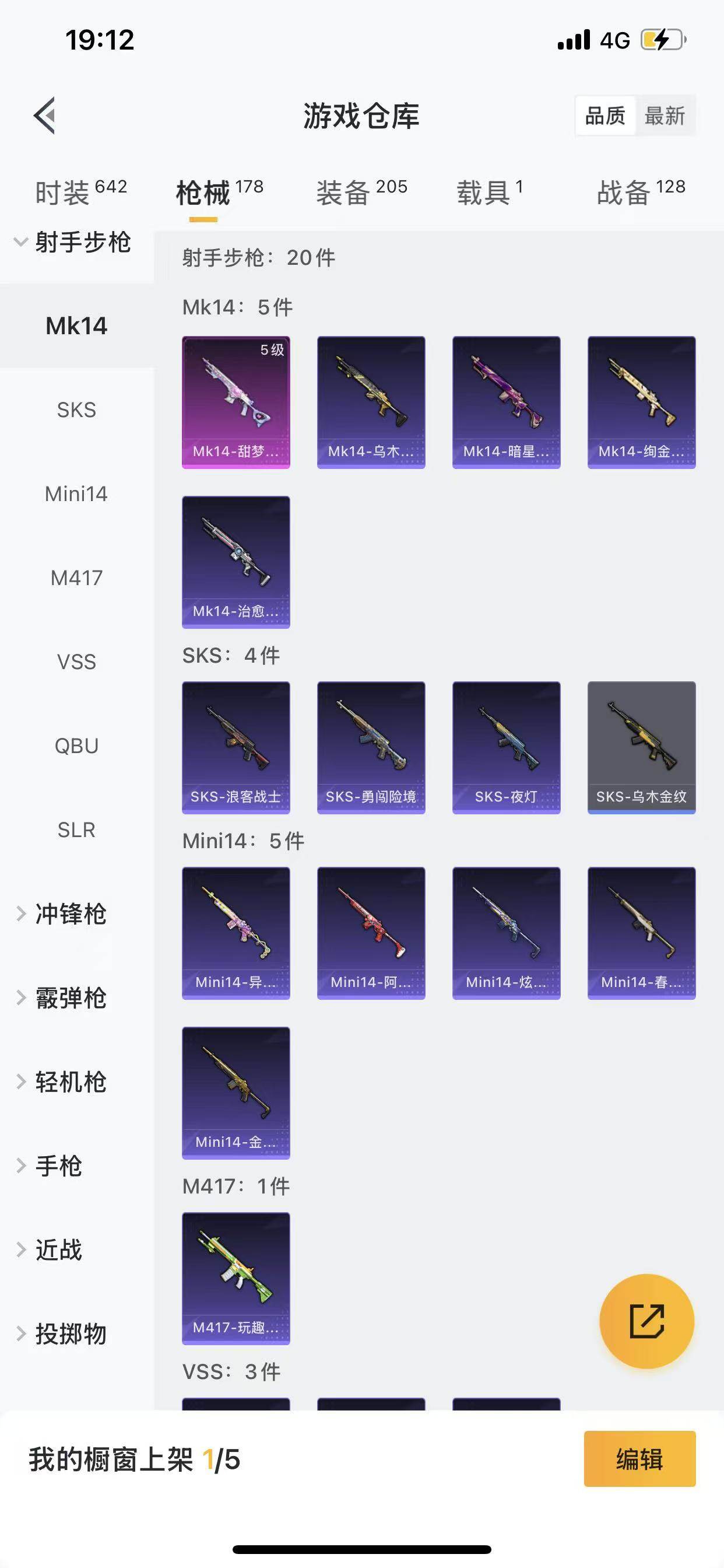Screen dimensions: 724x1568
Task: Open the SKS-乌木金纹 skin
Action: [x=641, y=747]
